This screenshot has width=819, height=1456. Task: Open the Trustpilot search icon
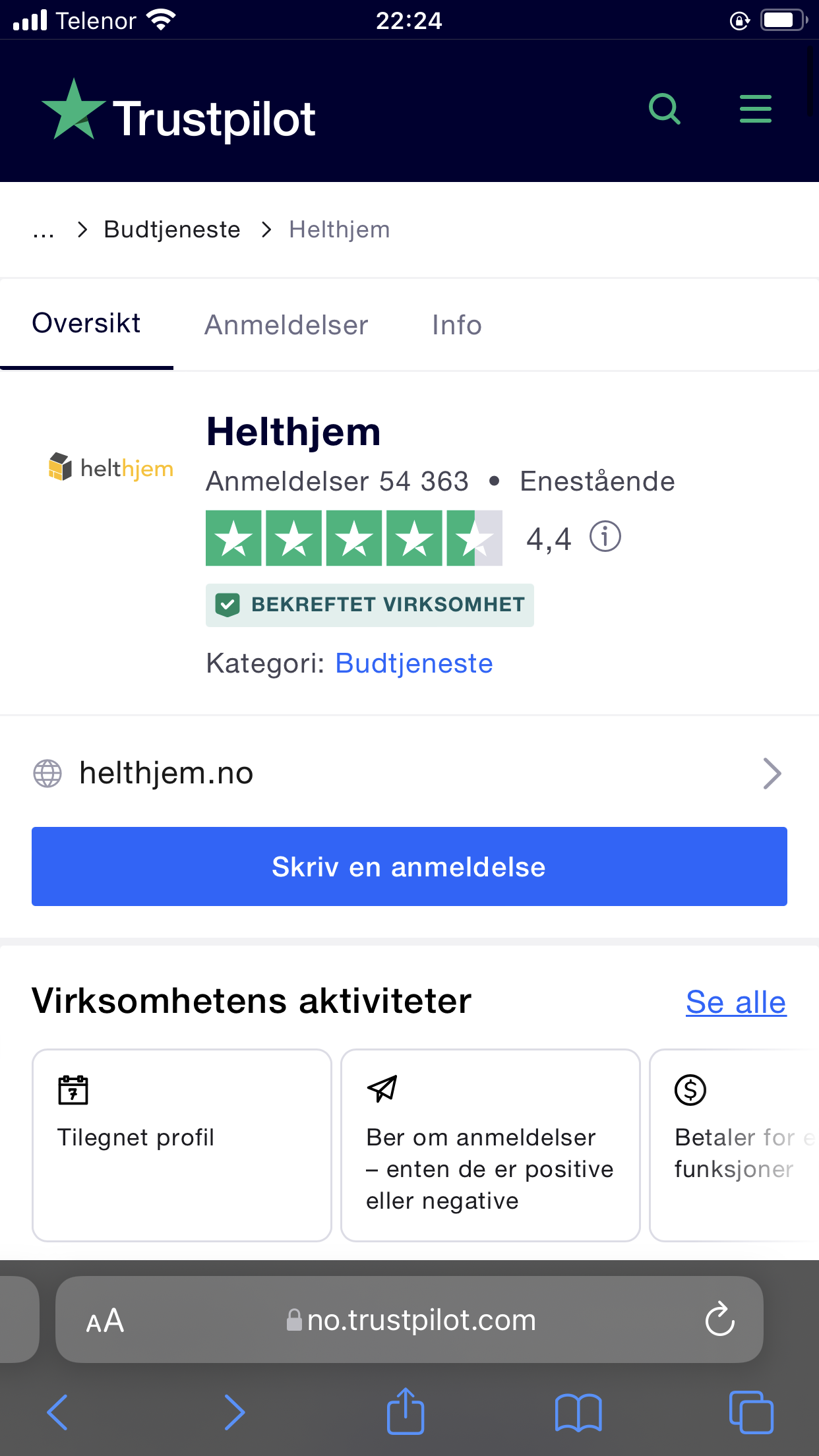tap(664, 109)
